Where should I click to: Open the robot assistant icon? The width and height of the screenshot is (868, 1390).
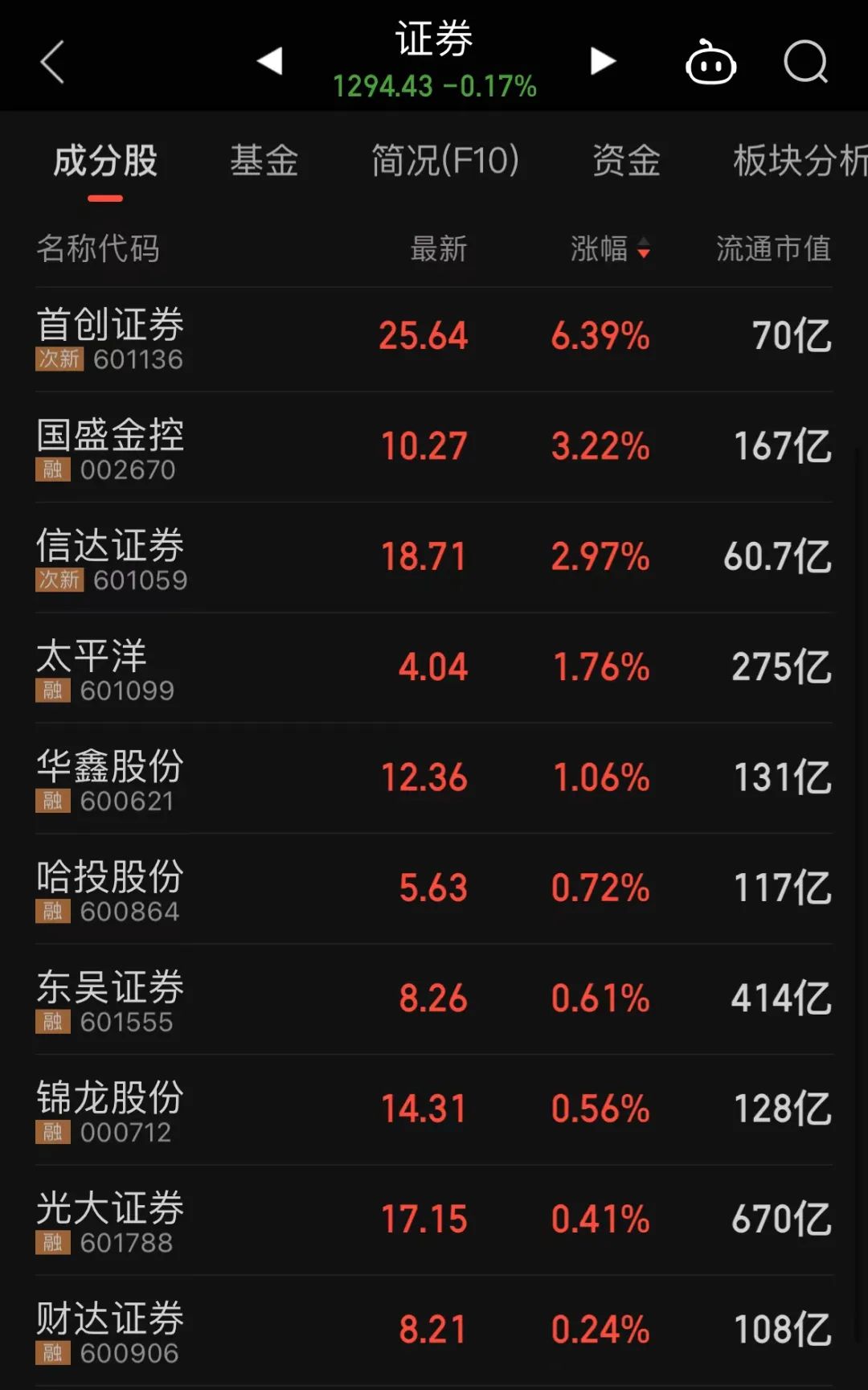tap(710, 63)
